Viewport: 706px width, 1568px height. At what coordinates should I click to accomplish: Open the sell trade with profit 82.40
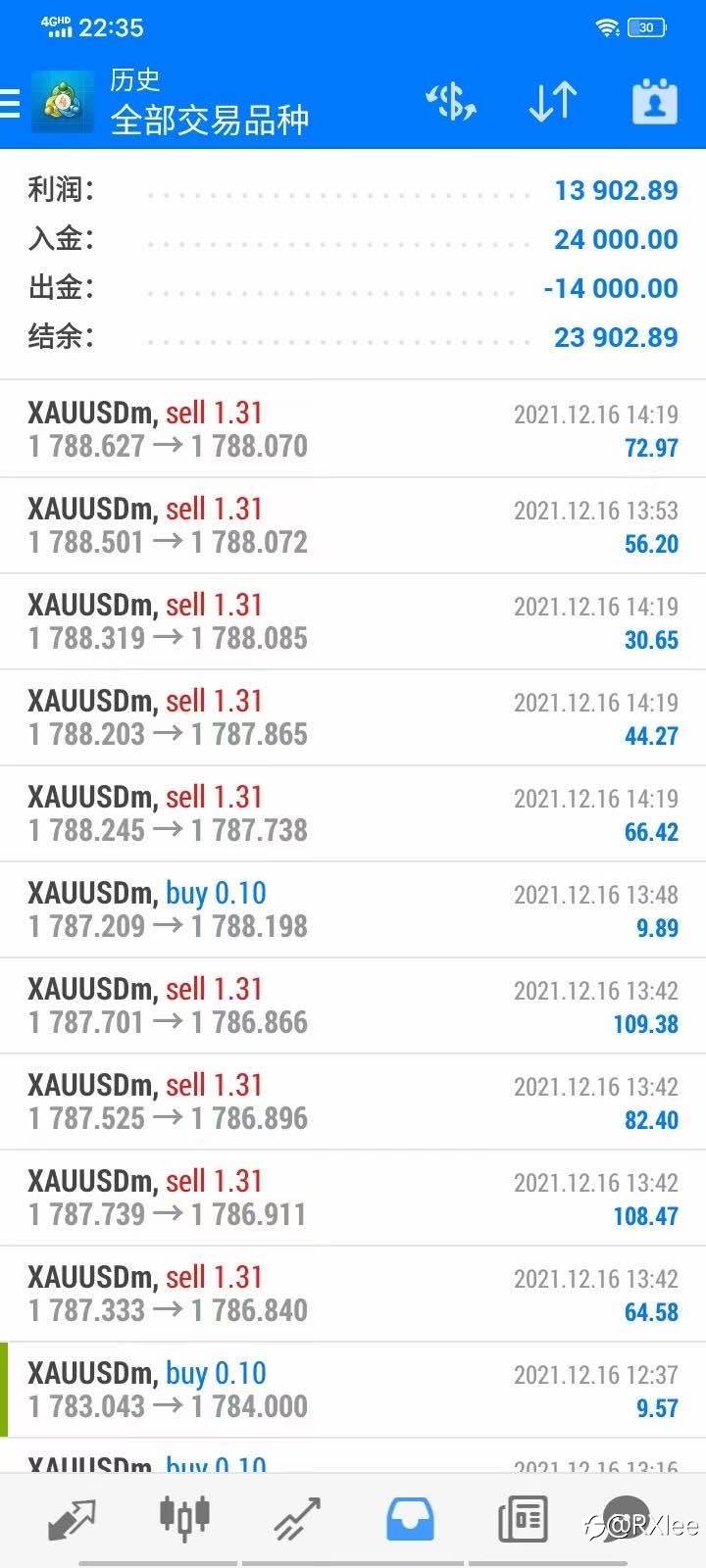[x=353, y=1102]
